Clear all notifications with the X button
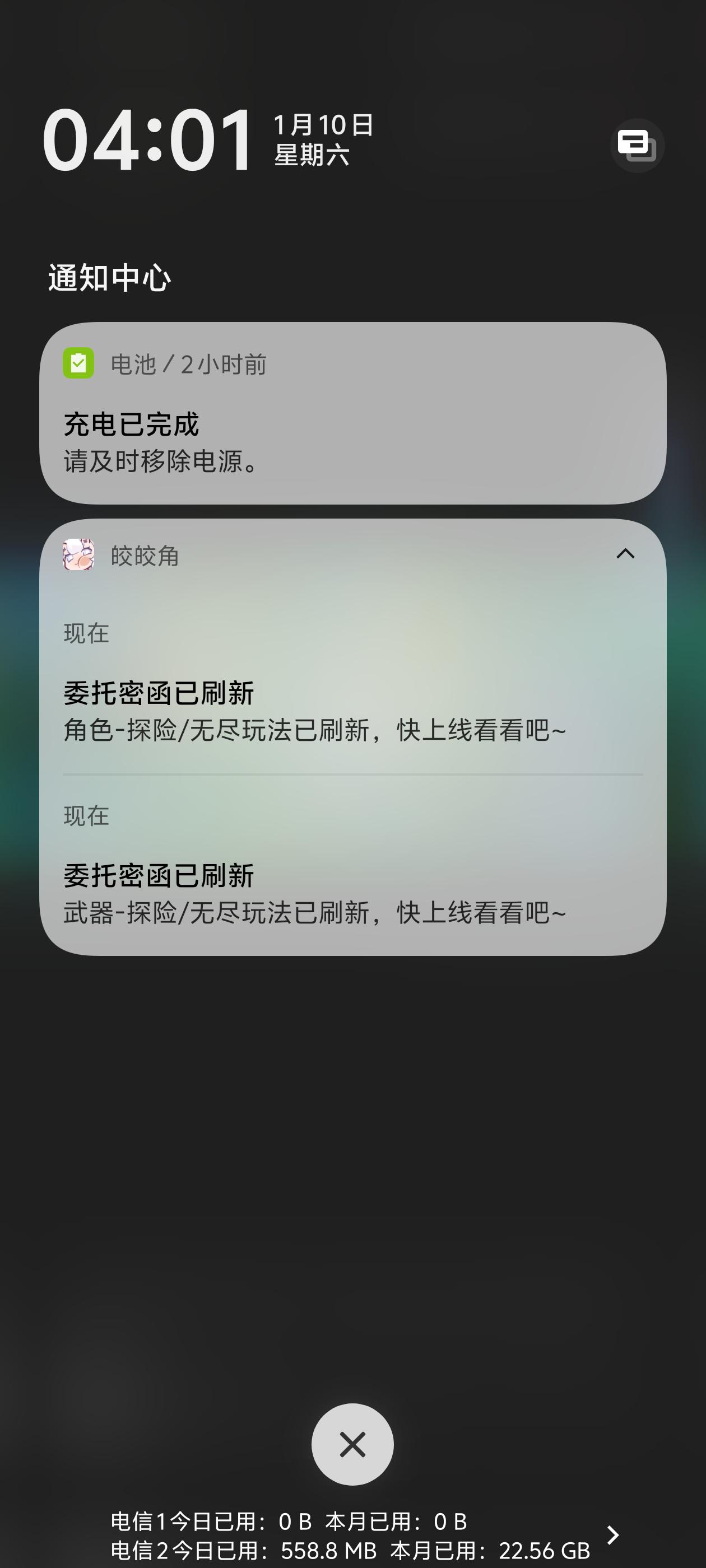Viewport: 706px width, 1568px height. (352, 1444)
